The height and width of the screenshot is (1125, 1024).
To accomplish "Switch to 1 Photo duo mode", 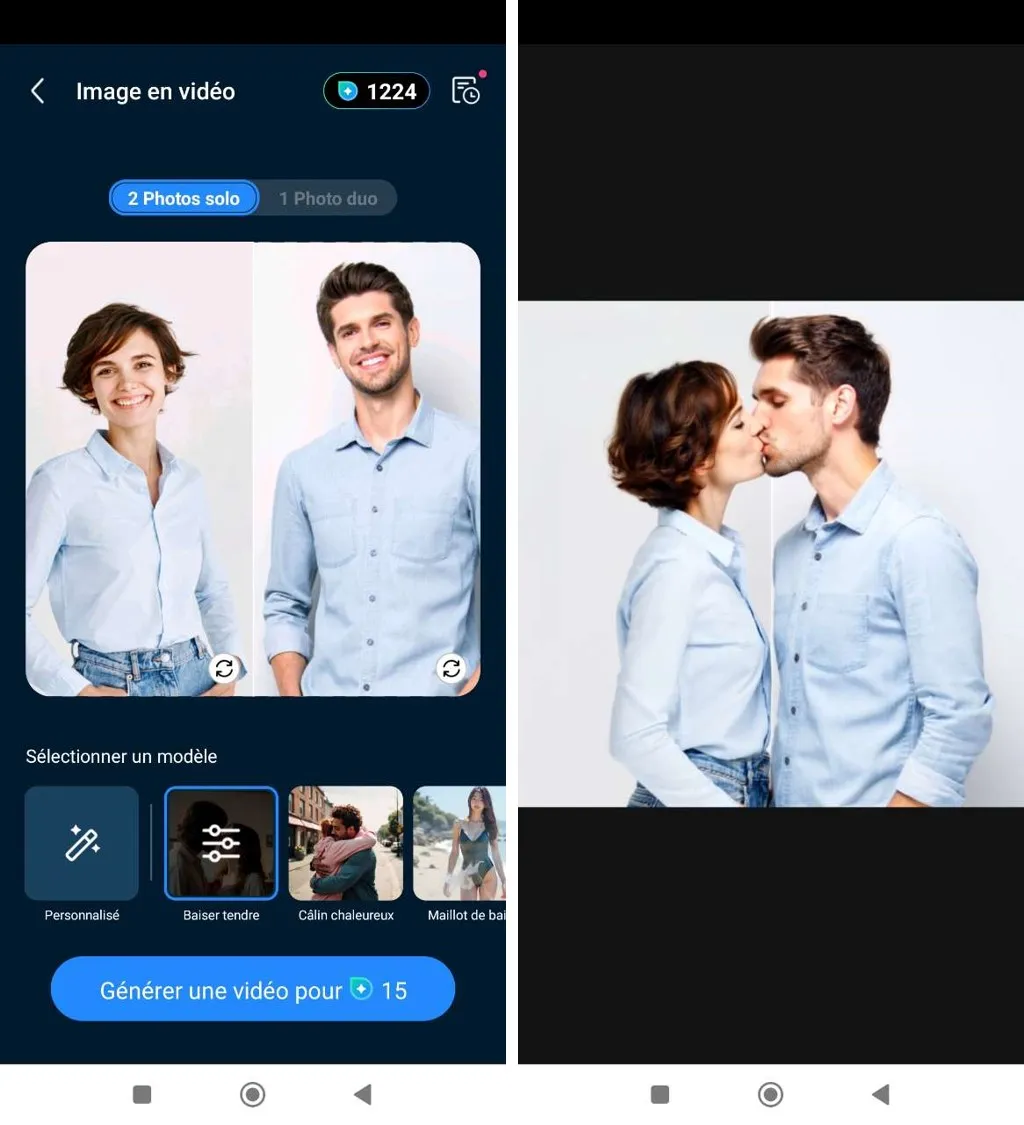I will tap(328, 198).
